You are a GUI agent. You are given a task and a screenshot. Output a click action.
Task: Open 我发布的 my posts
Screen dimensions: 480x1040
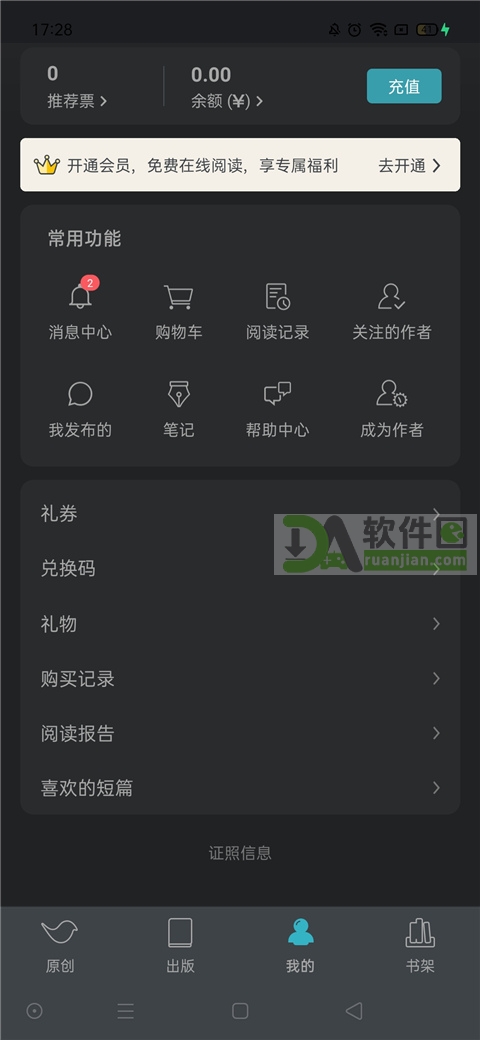click(80, 407)
